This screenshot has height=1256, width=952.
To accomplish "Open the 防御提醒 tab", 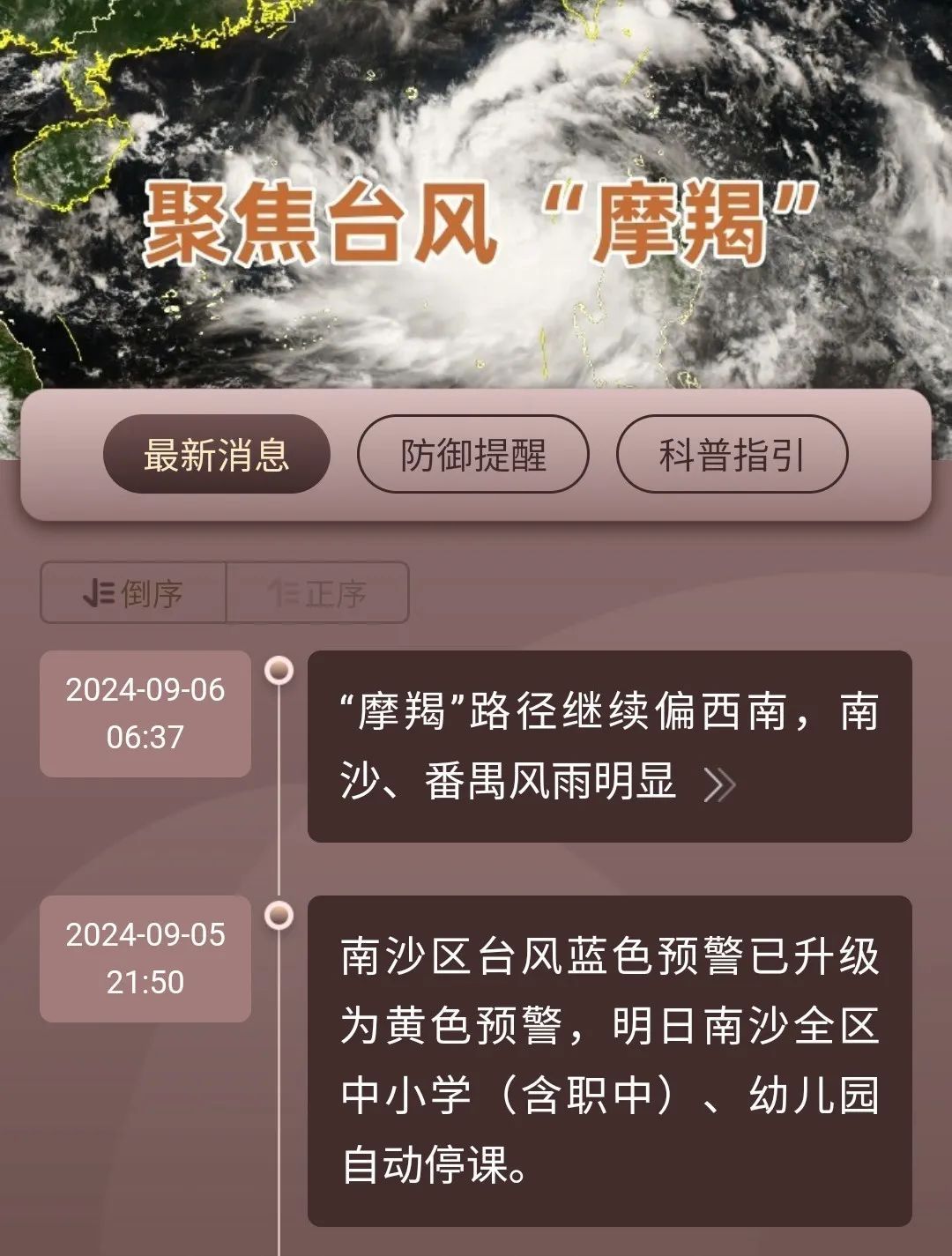I will (472, 455).
